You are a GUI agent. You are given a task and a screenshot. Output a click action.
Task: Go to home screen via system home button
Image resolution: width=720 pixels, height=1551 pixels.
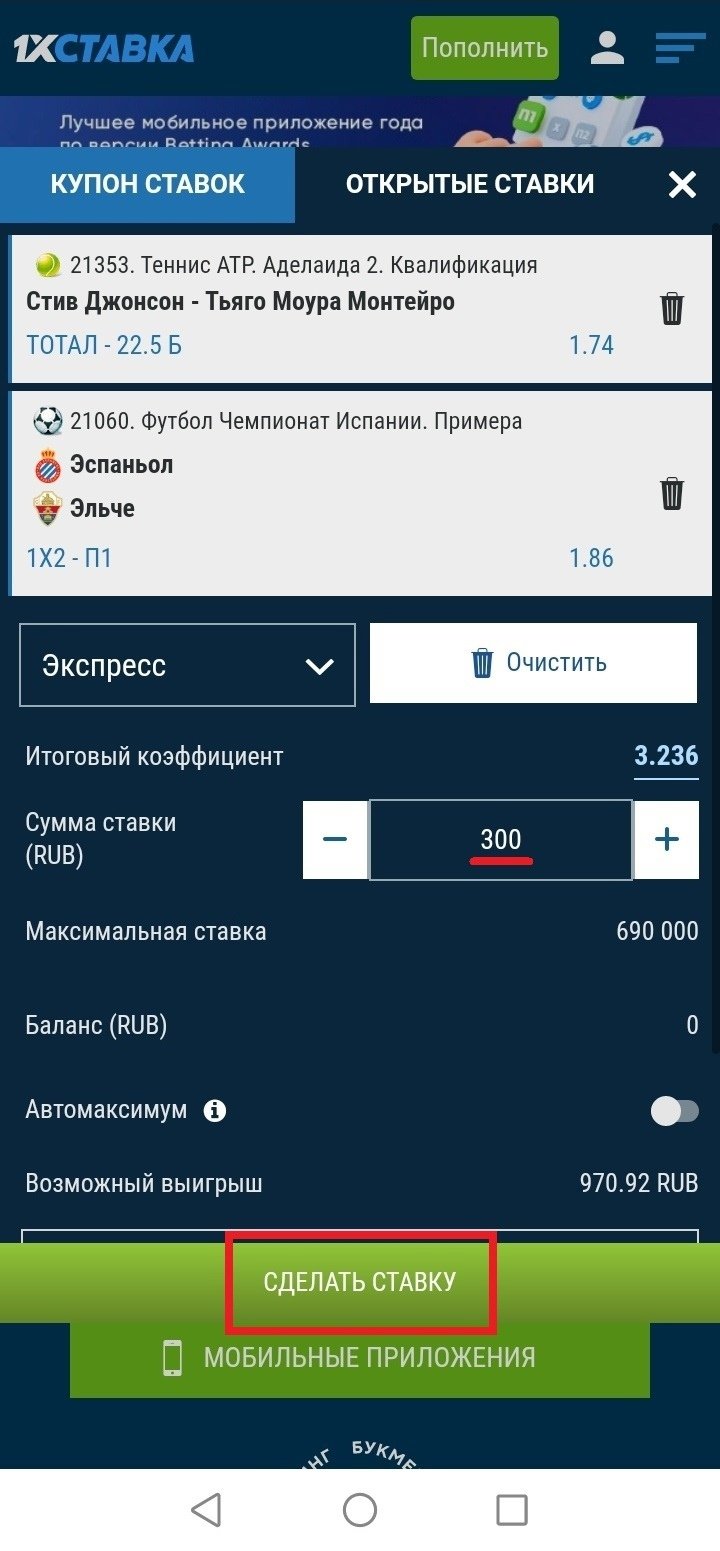[360, 1510]
